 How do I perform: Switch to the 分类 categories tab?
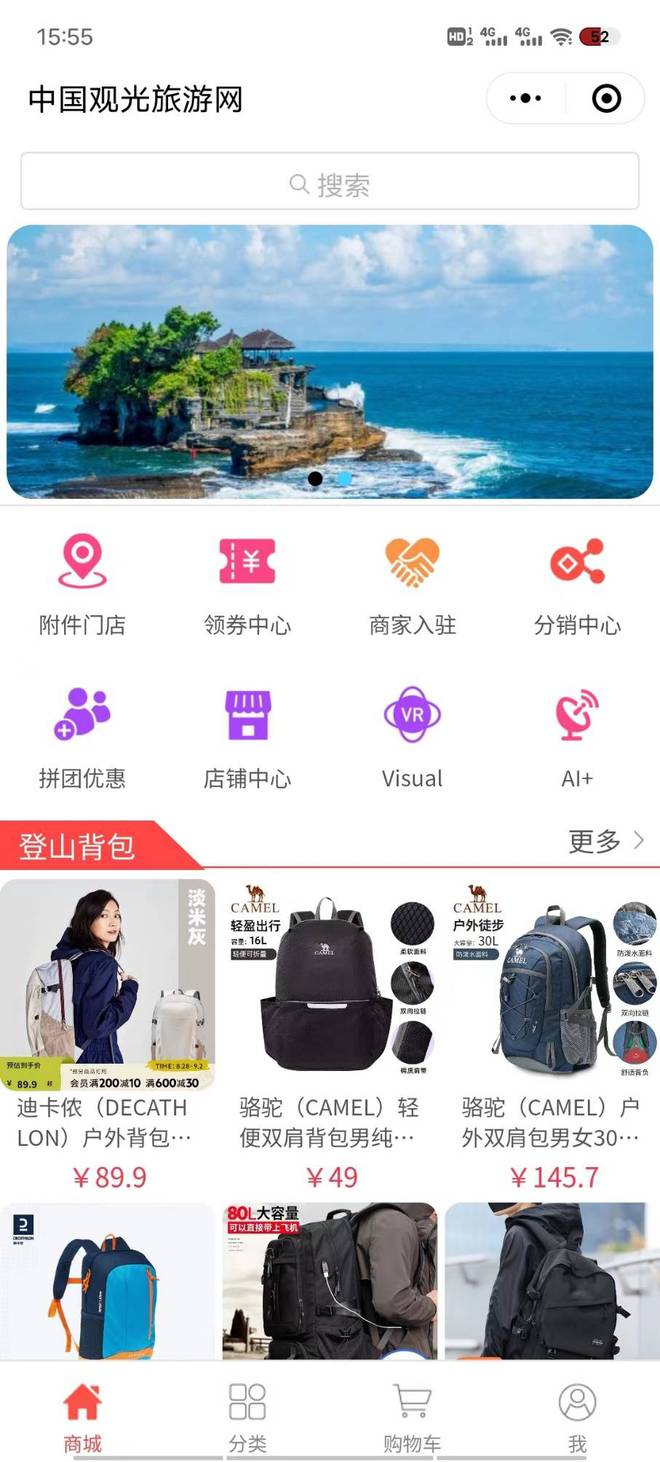[247, 1415]
